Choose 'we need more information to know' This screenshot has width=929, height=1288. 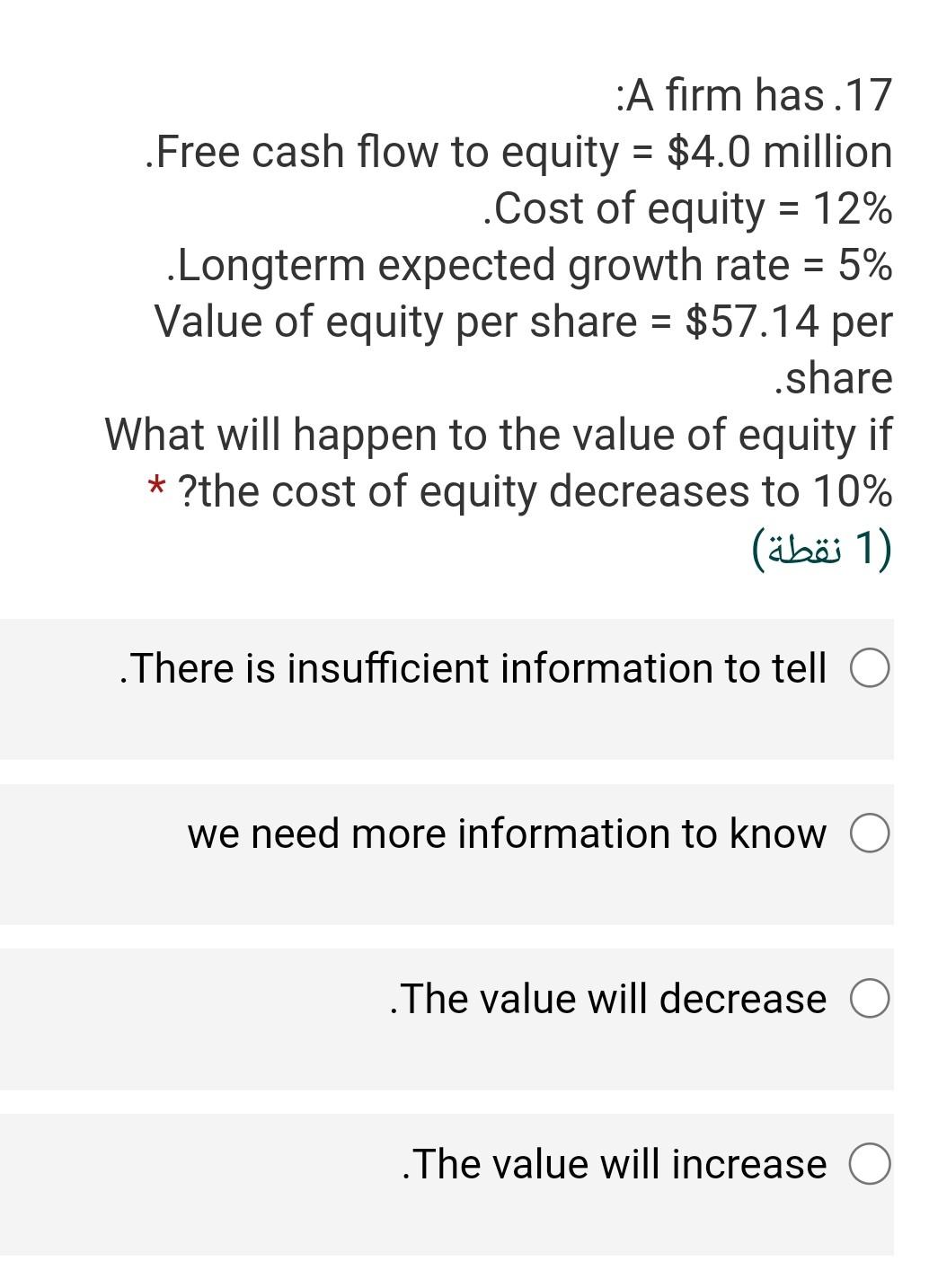pos(870,834)
